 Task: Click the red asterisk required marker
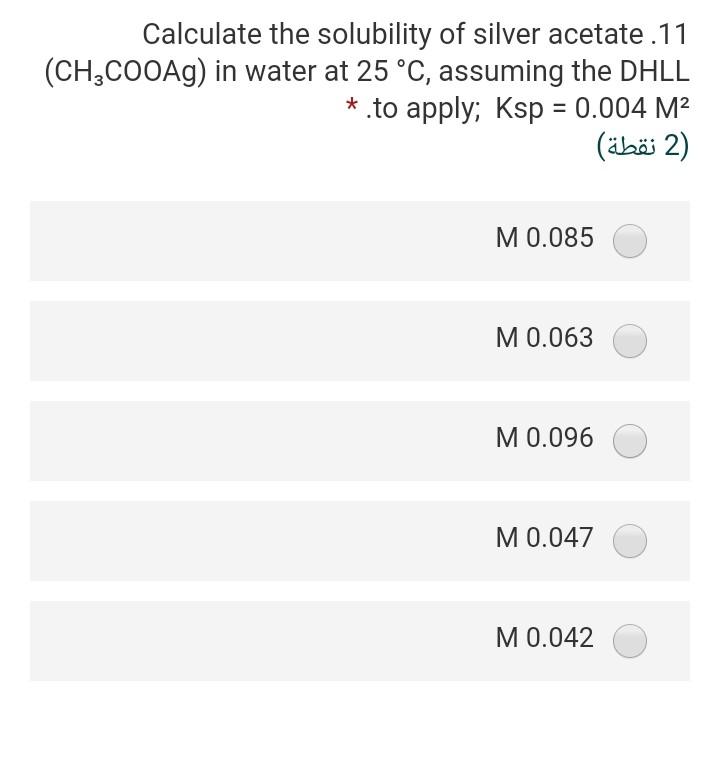(350, 107)
